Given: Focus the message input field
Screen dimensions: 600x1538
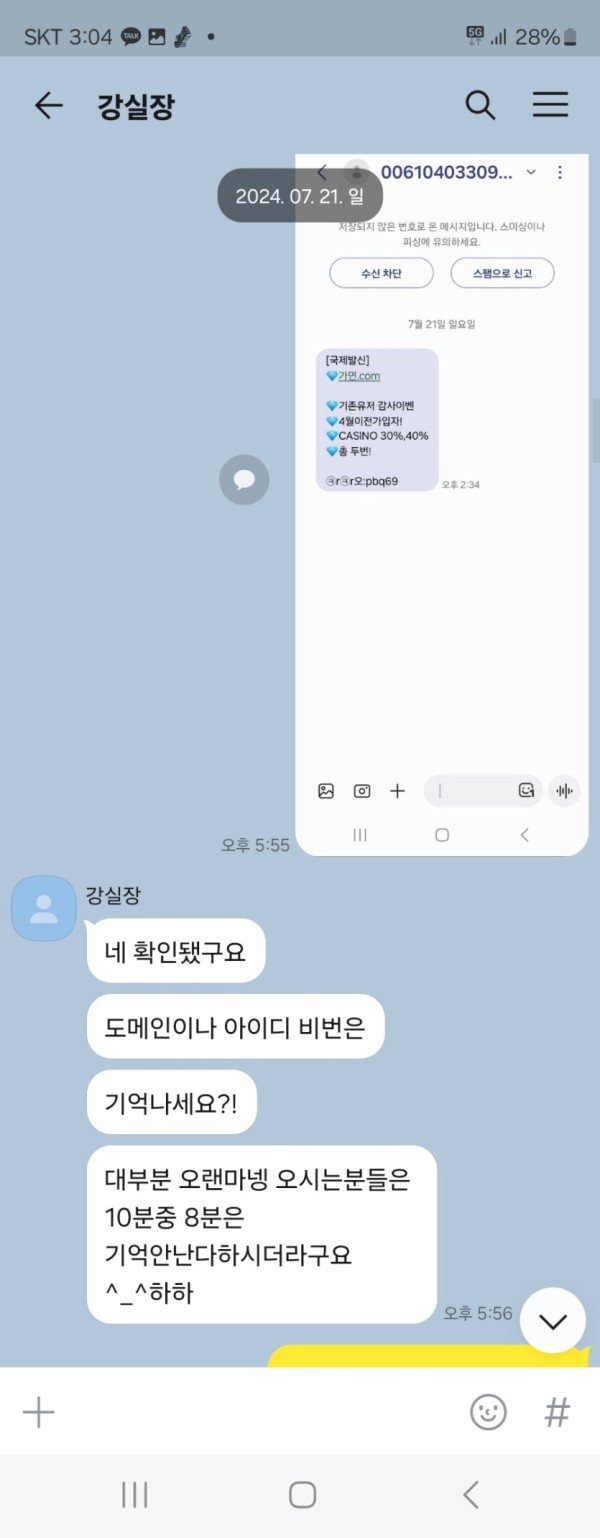Looking at the screenshot, I should (260, 1413).
